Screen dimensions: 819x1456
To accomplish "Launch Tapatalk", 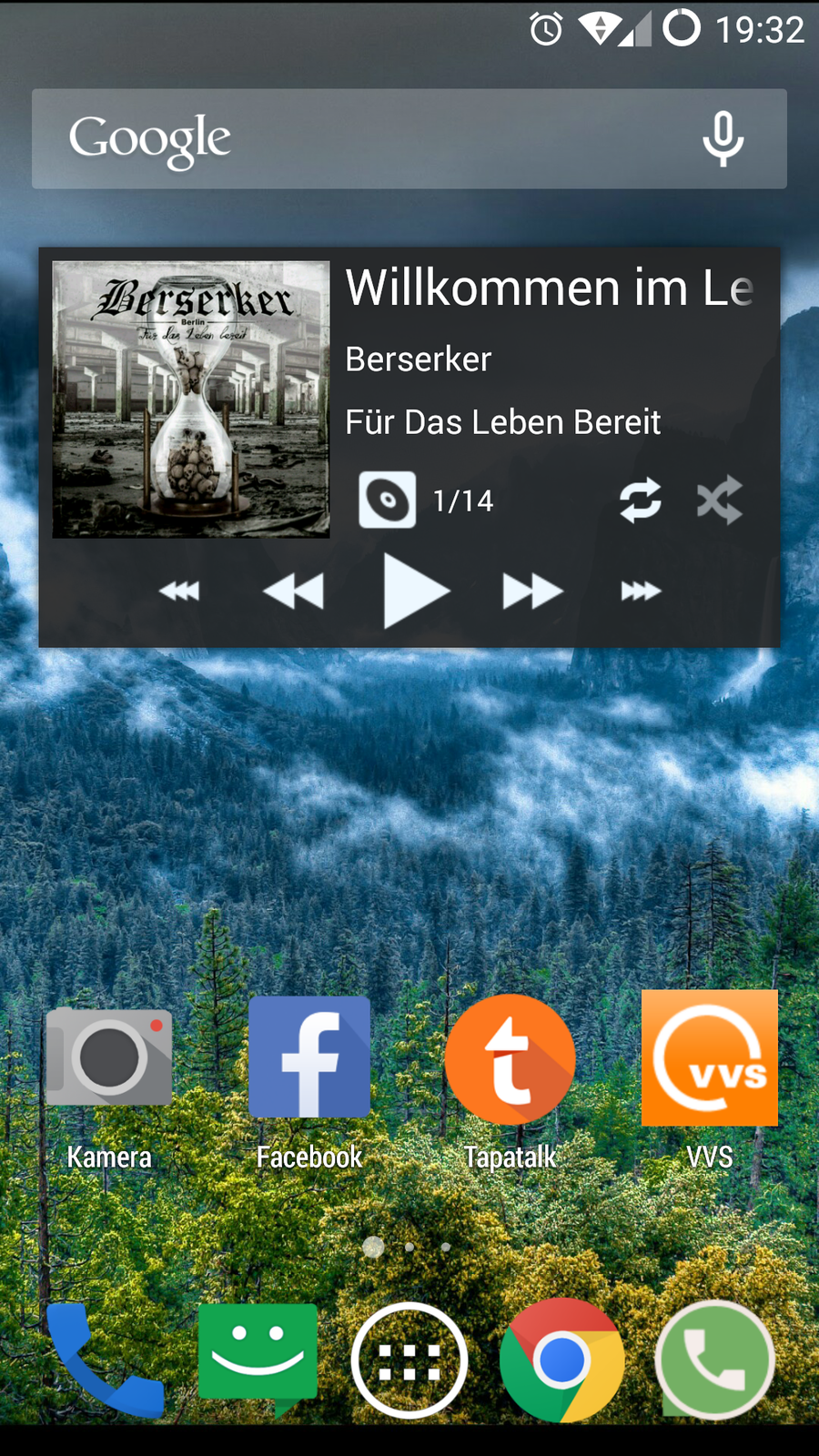I will [511, 1058].
